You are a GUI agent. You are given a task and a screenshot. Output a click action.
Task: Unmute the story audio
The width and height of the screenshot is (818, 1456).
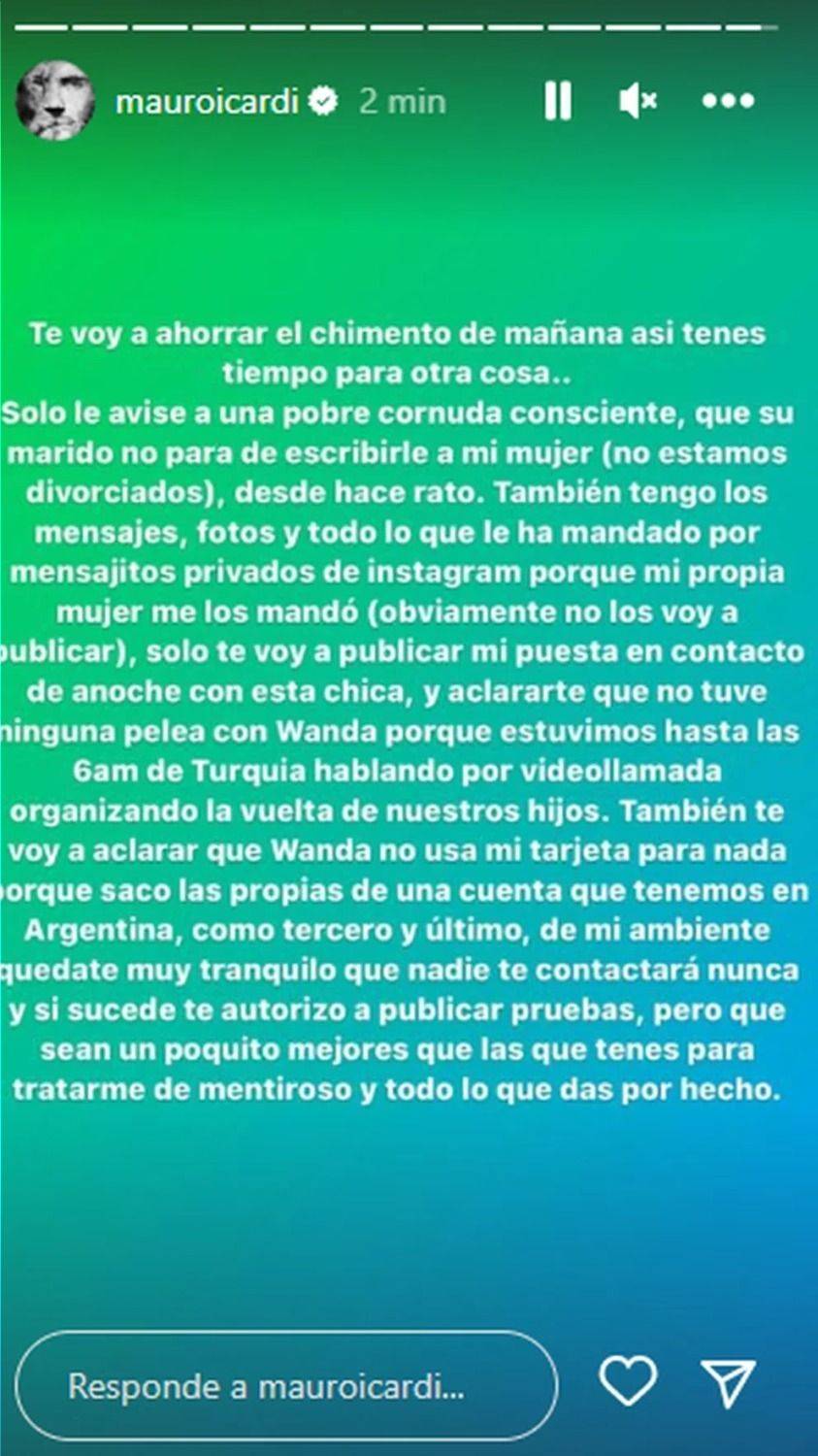point(638,101)
